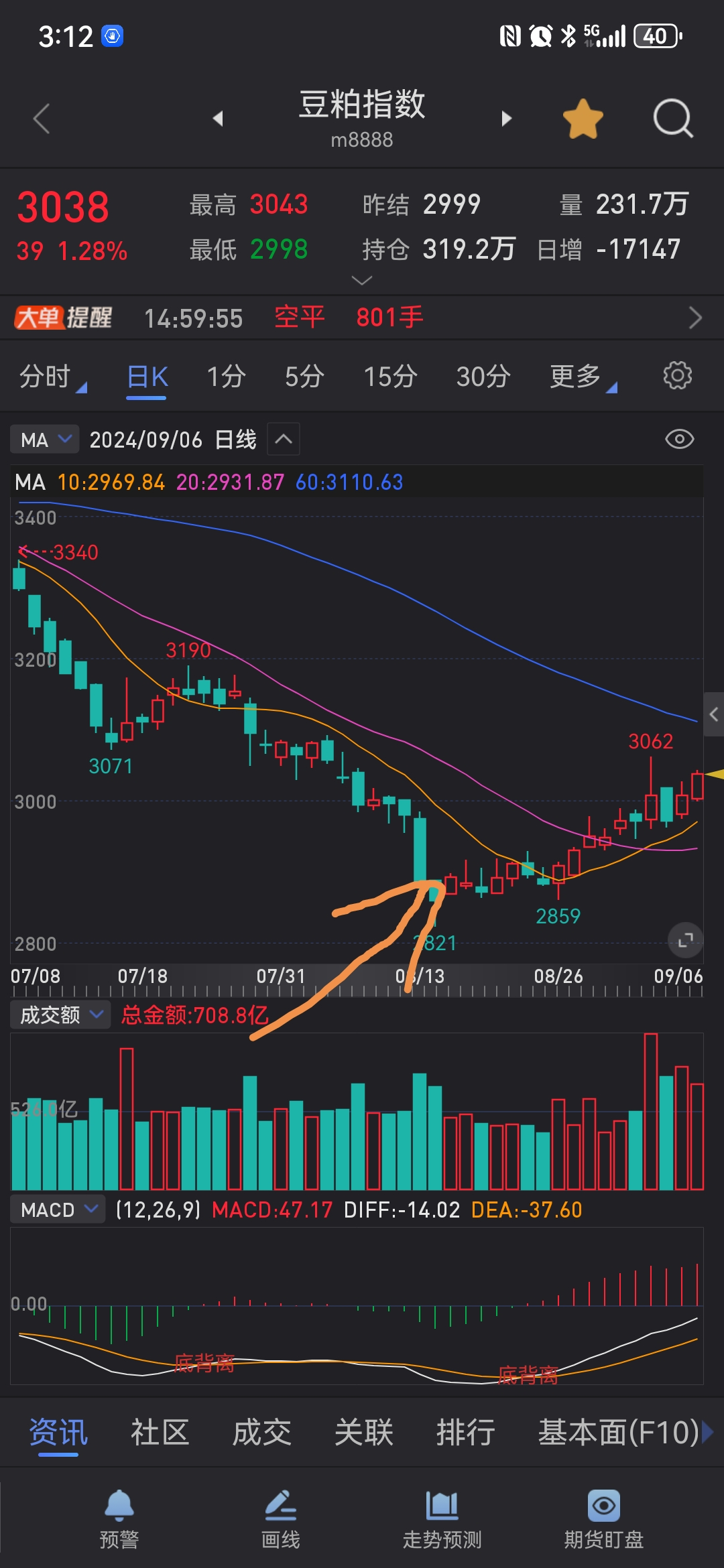The image size is (724, 1568).
Task: Open the MACD indicator dropdown
Action: [58, 1210]
